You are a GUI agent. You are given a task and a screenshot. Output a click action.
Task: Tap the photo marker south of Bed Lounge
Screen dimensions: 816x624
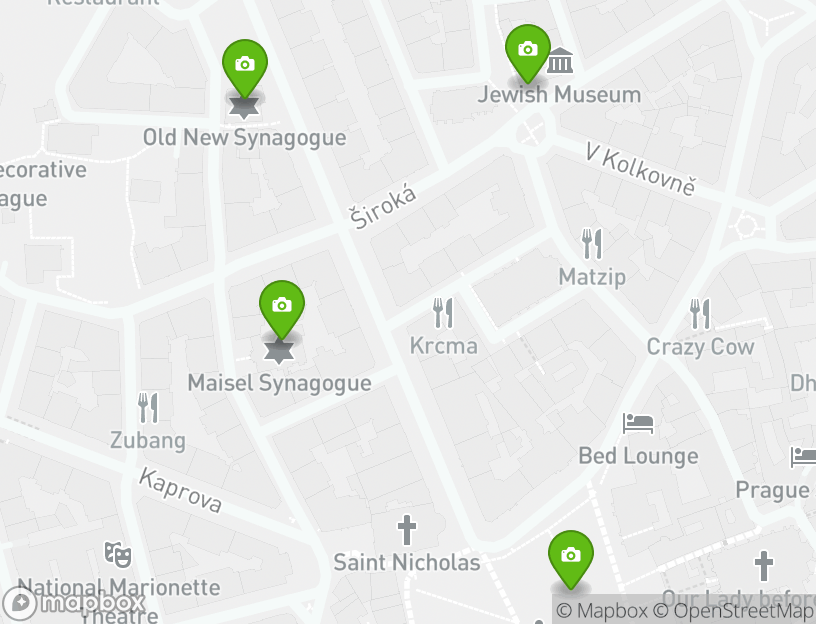(571, 556)
